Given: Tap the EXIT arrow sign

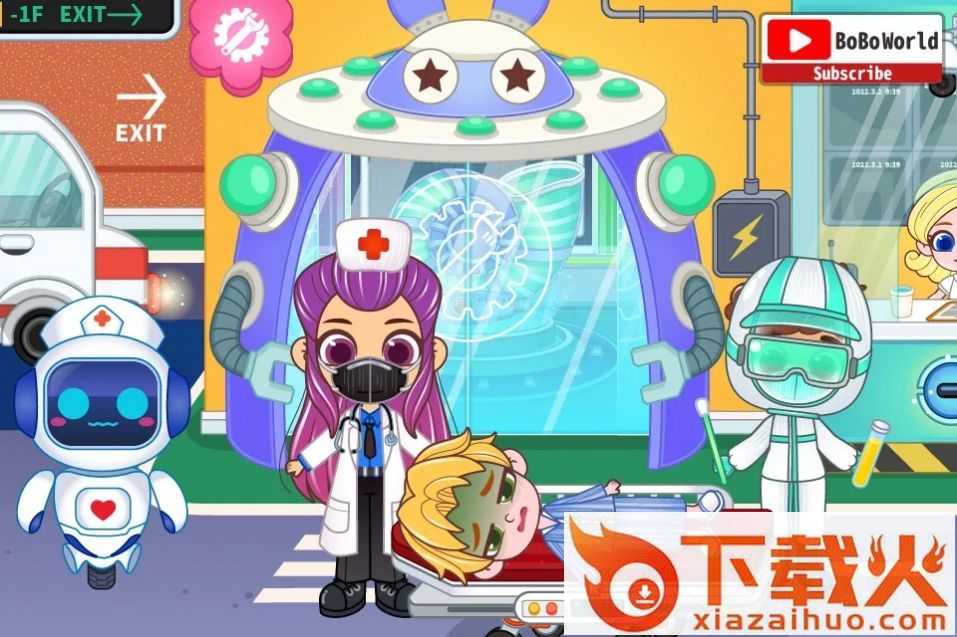Looking at the screenshot, I should tap(140, 109).
